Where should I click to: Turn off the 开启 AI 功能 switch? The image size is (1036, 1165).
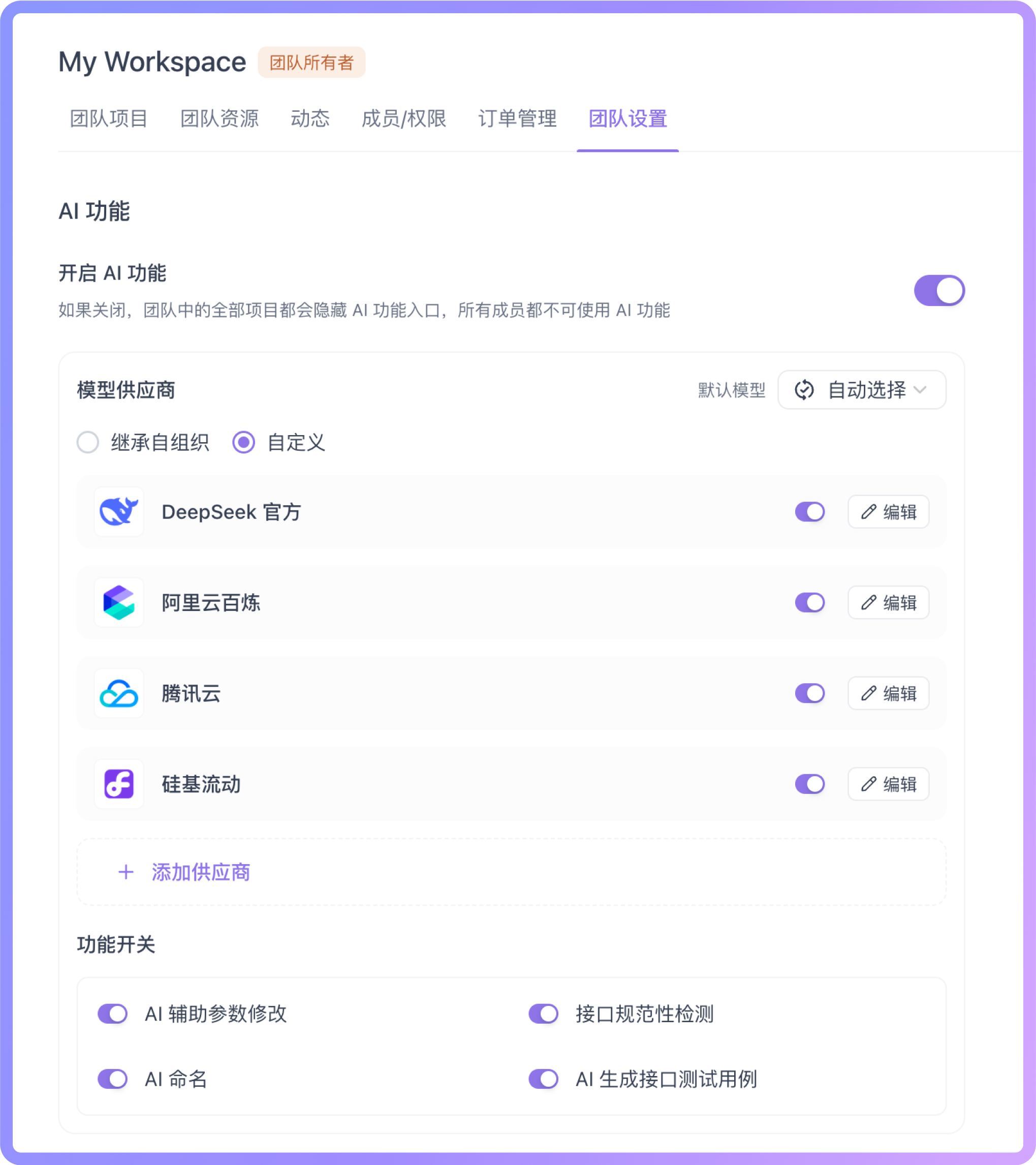(x=938, y=291)
